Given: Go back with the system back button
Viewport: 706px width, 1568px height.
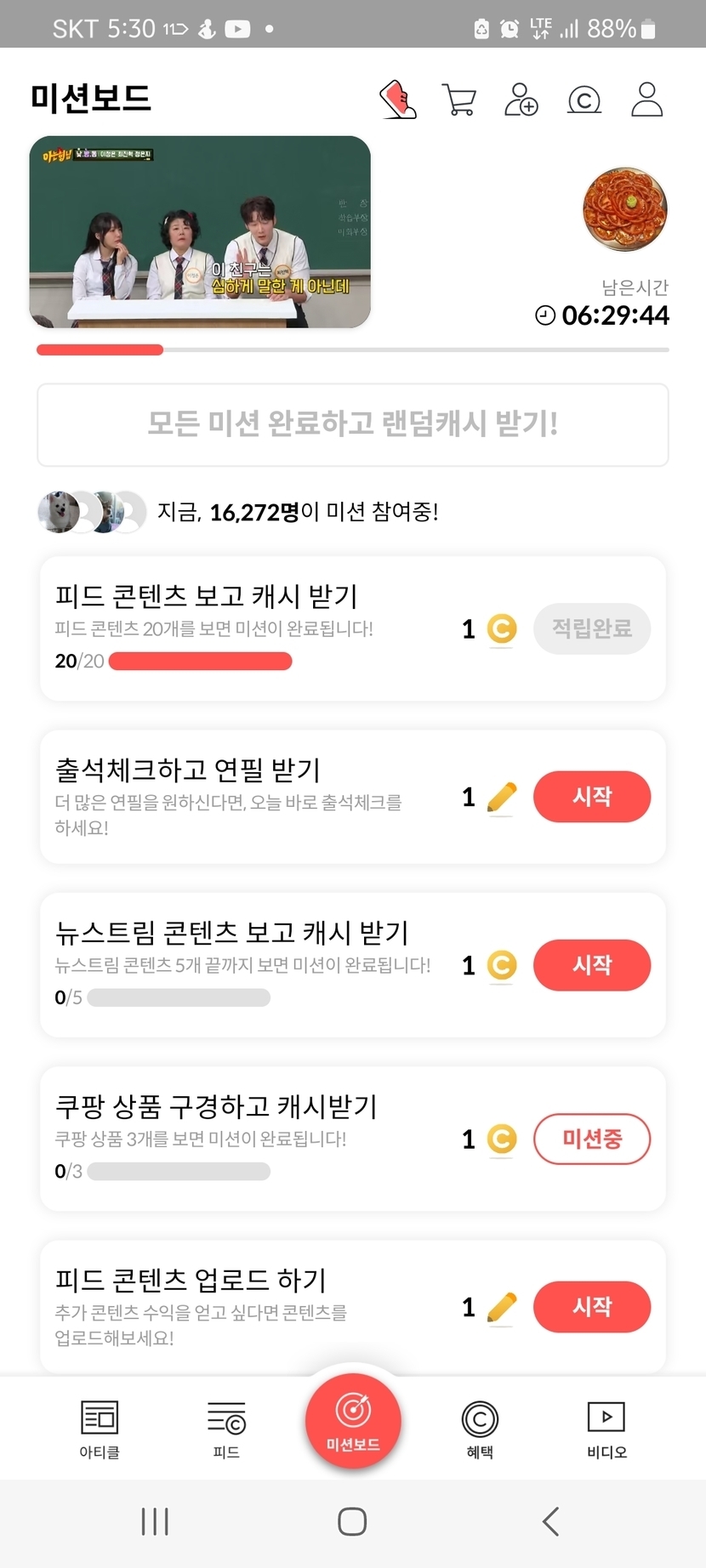Looking at the screenshot, I should (x=550, y=1521).
